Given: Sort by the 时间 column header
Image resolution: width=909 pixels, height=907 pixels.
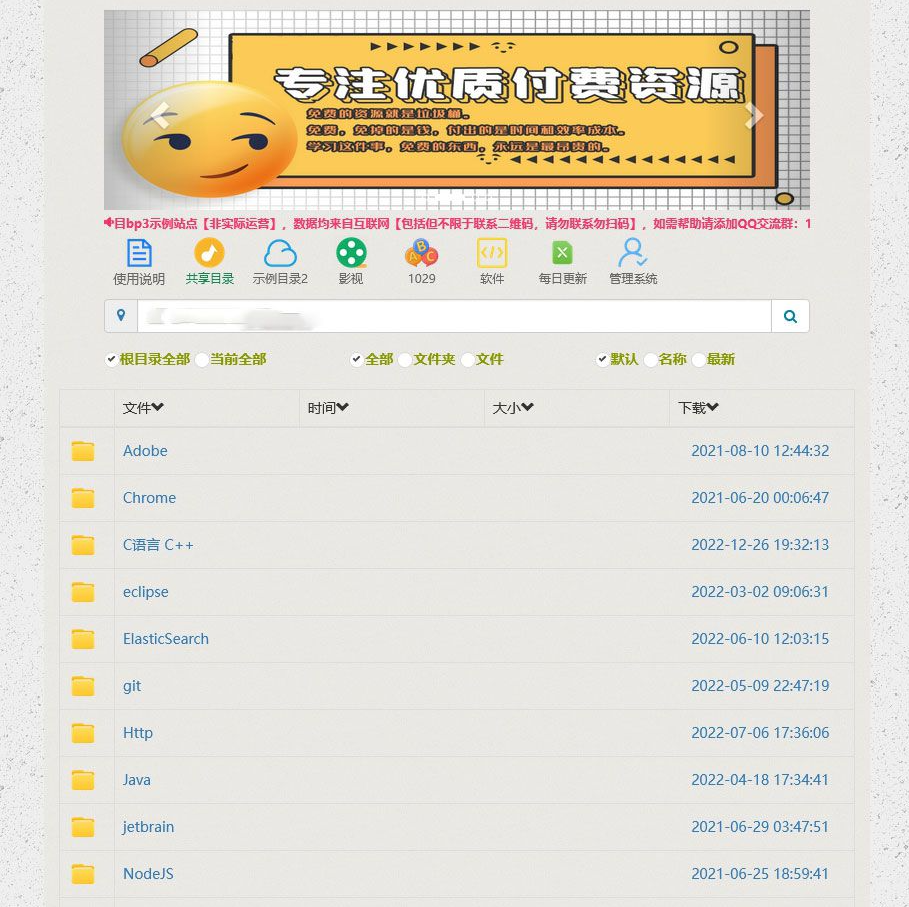Looking at the screenshot, I should coord(328,408).
